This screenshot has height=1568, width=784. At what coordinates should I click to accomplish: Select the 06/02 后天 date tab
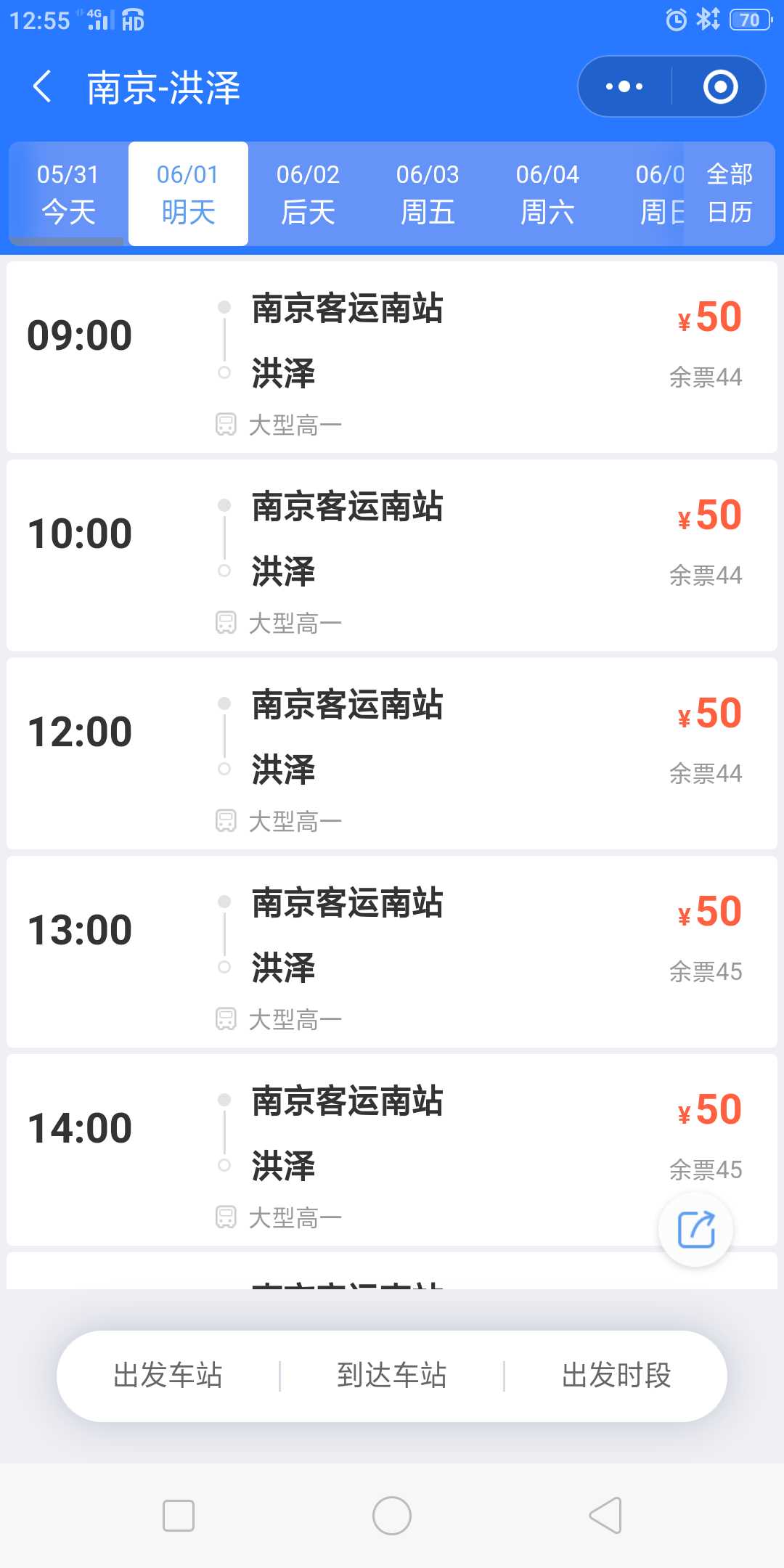[x=308, y=194]
